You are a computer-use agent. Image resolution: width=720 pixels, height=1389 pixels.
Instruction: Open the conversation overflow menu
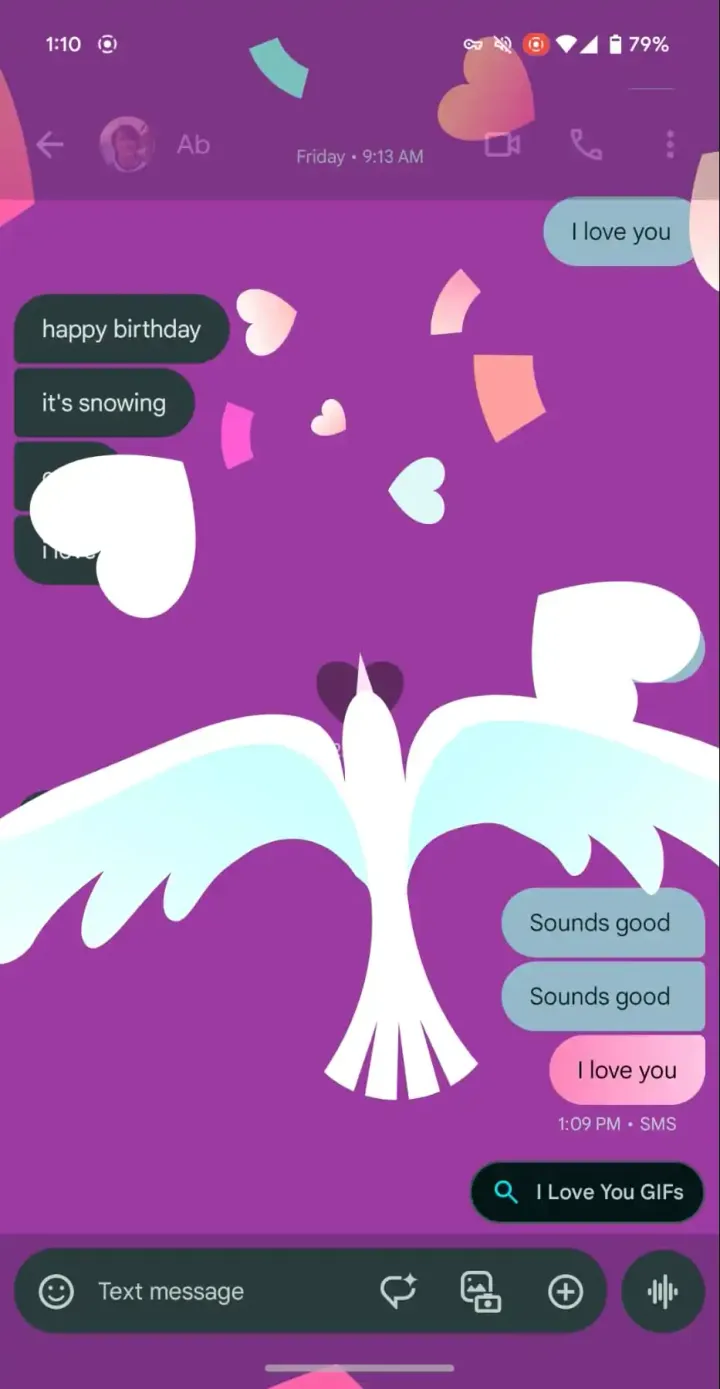669,144
